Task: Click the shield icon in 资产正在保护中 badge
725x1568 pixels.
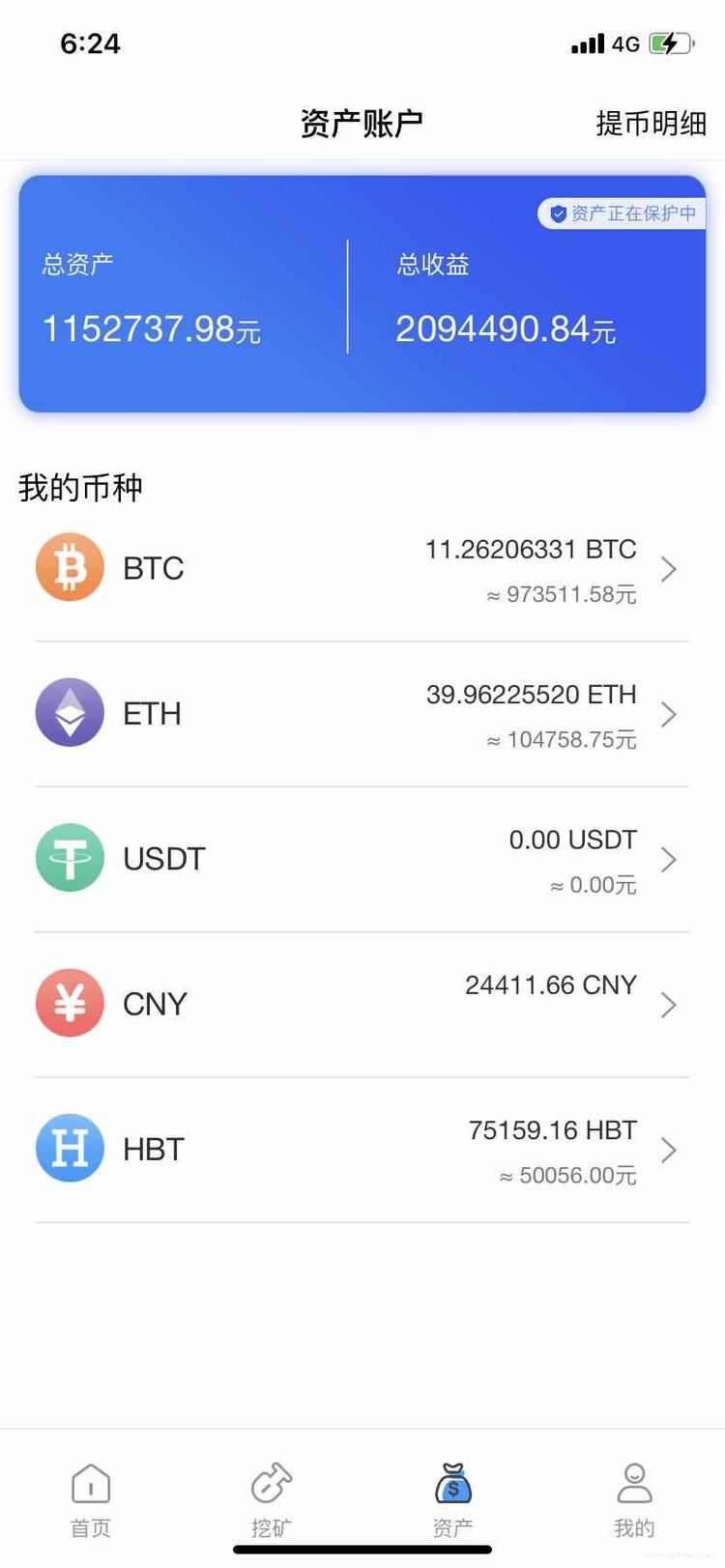Action: [557, 214]
